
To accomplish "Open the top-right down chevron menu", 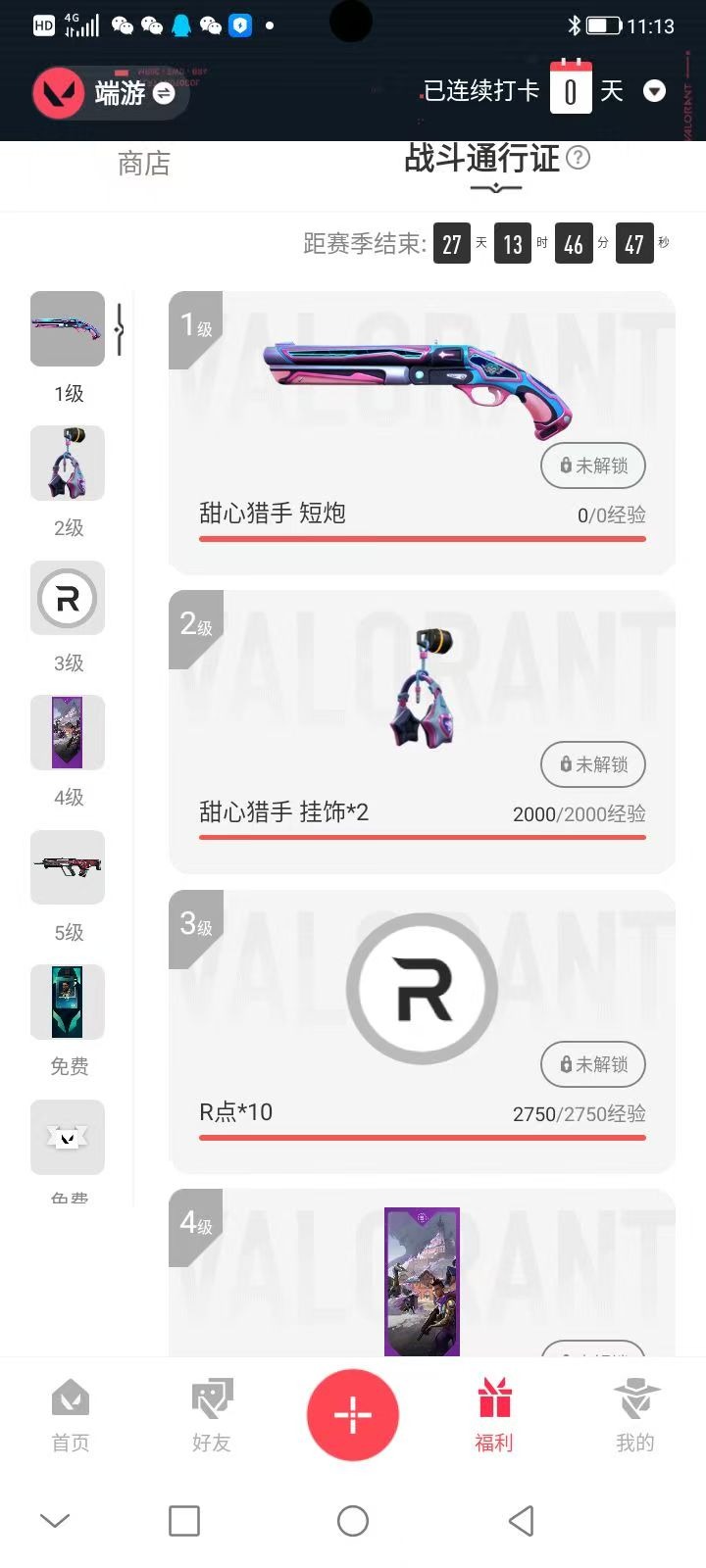I will click(655, 91).
